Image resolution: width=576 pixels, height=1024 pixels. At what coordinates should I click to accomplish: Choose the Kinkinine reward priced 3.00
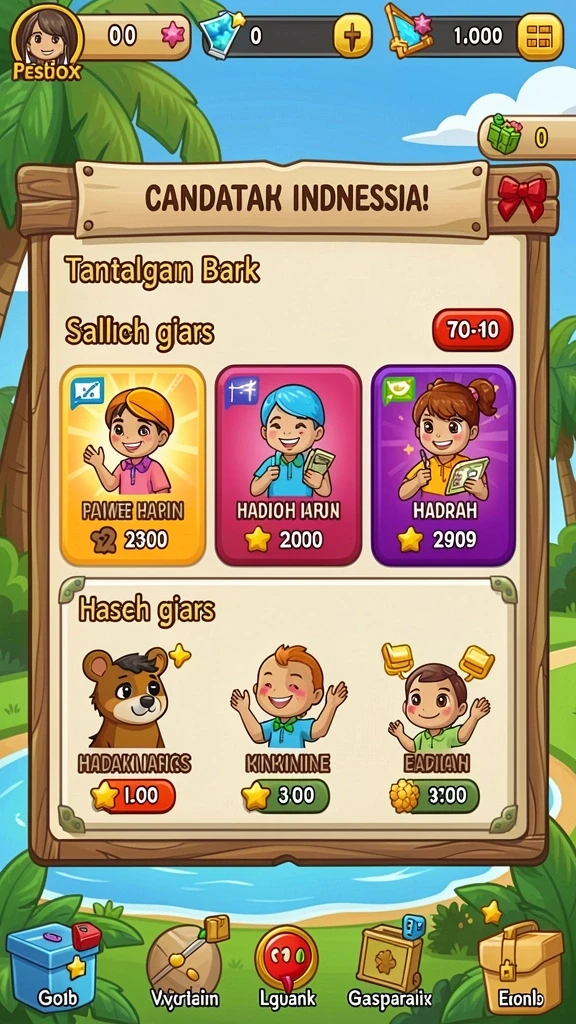pos(287,728)
